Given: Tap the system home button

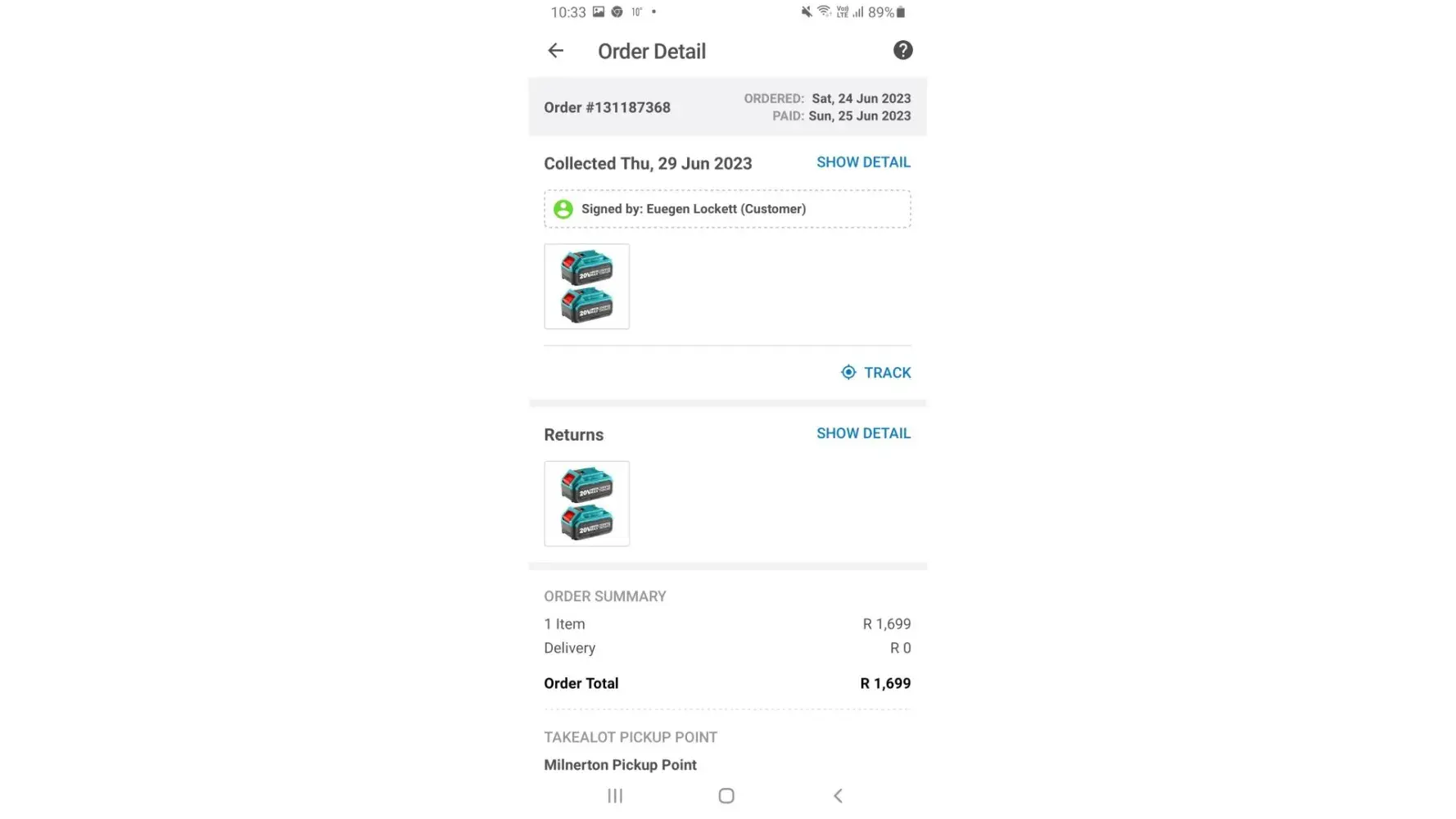Looking at the screenshot, I should pos(726,796).
